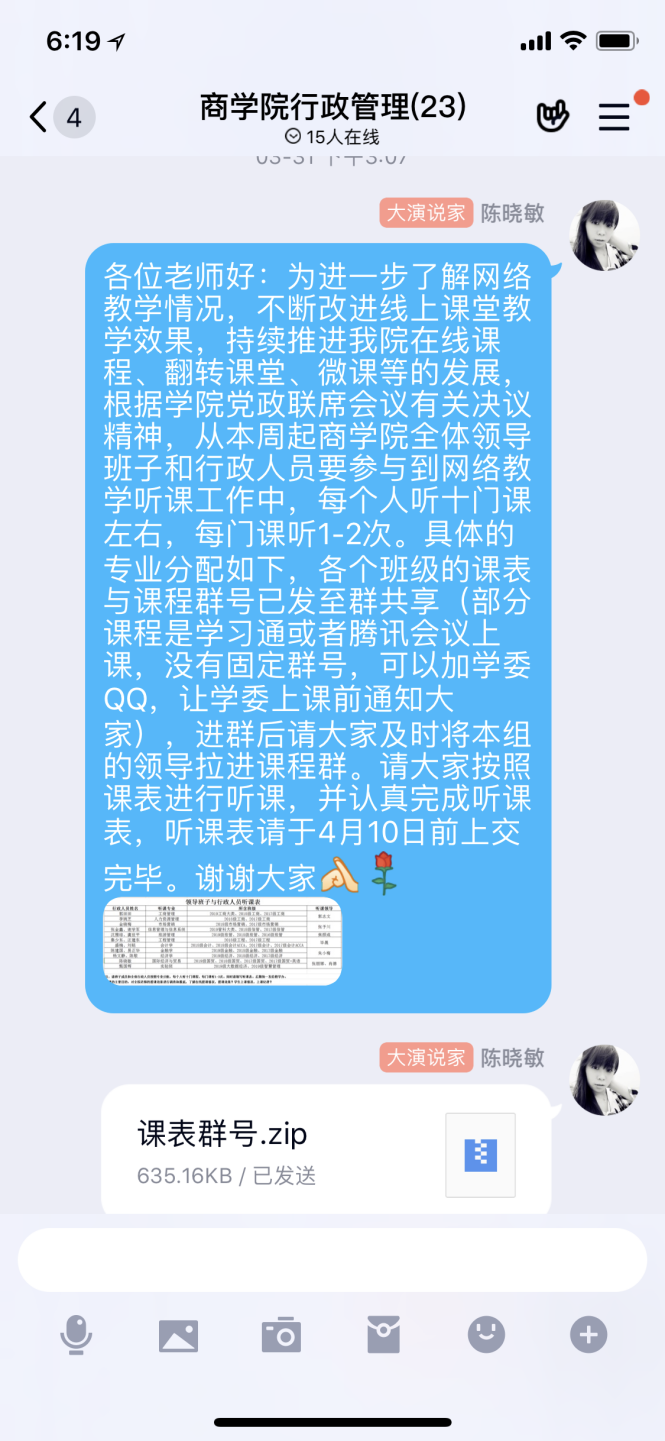View the schedule table image in message

click(x=222, y=942)
